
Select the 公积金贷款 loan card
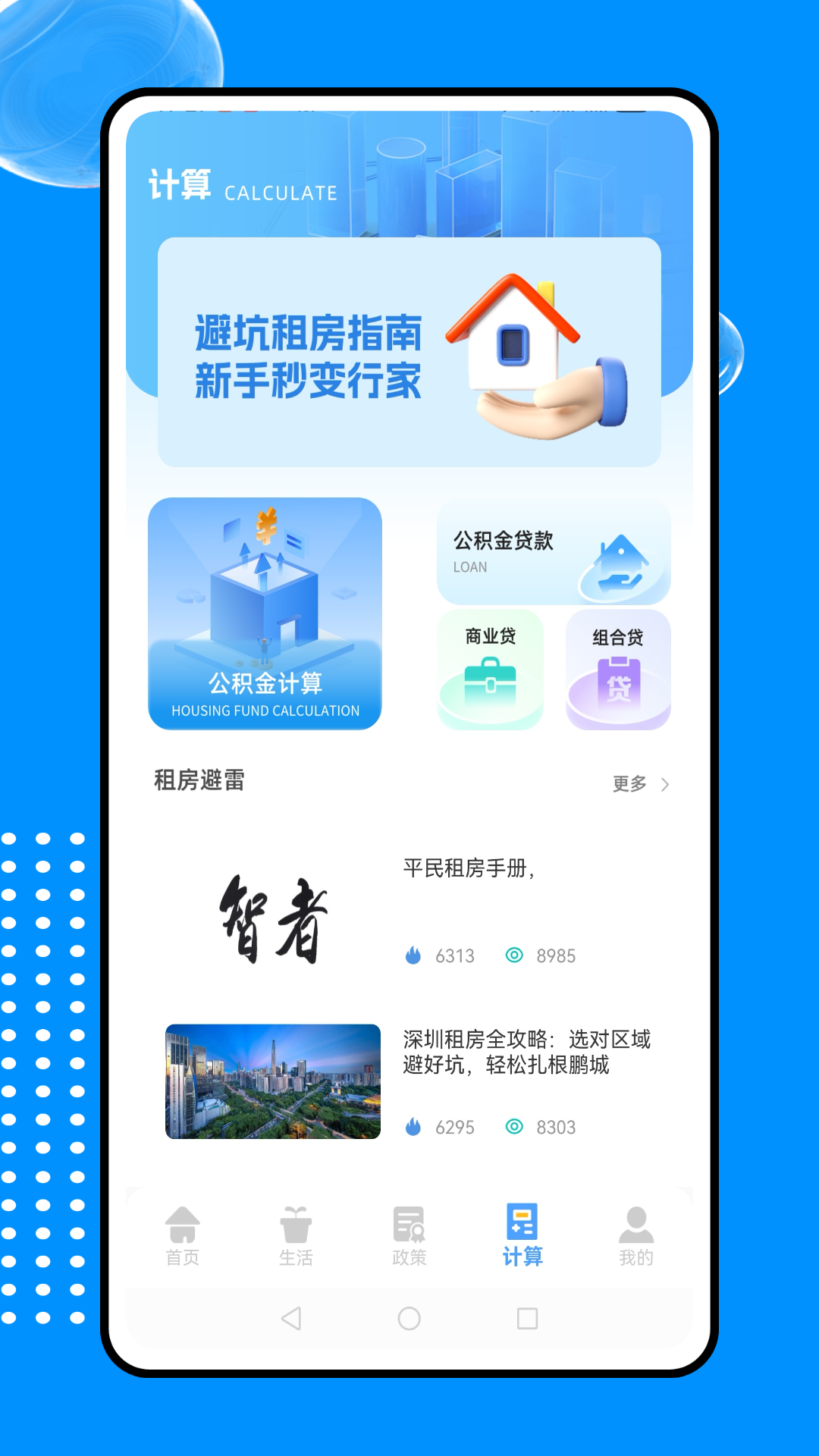click(553, 552)
